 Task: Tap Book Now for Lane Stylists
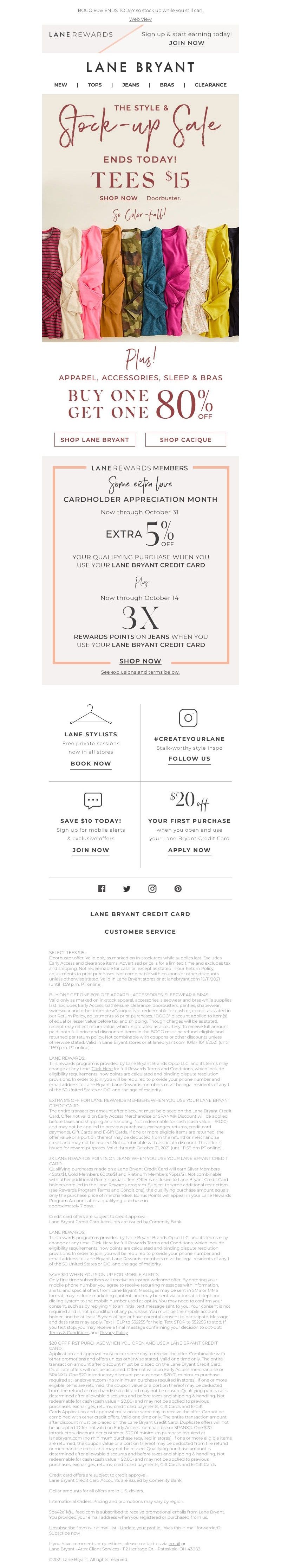[x=91, y=763]
